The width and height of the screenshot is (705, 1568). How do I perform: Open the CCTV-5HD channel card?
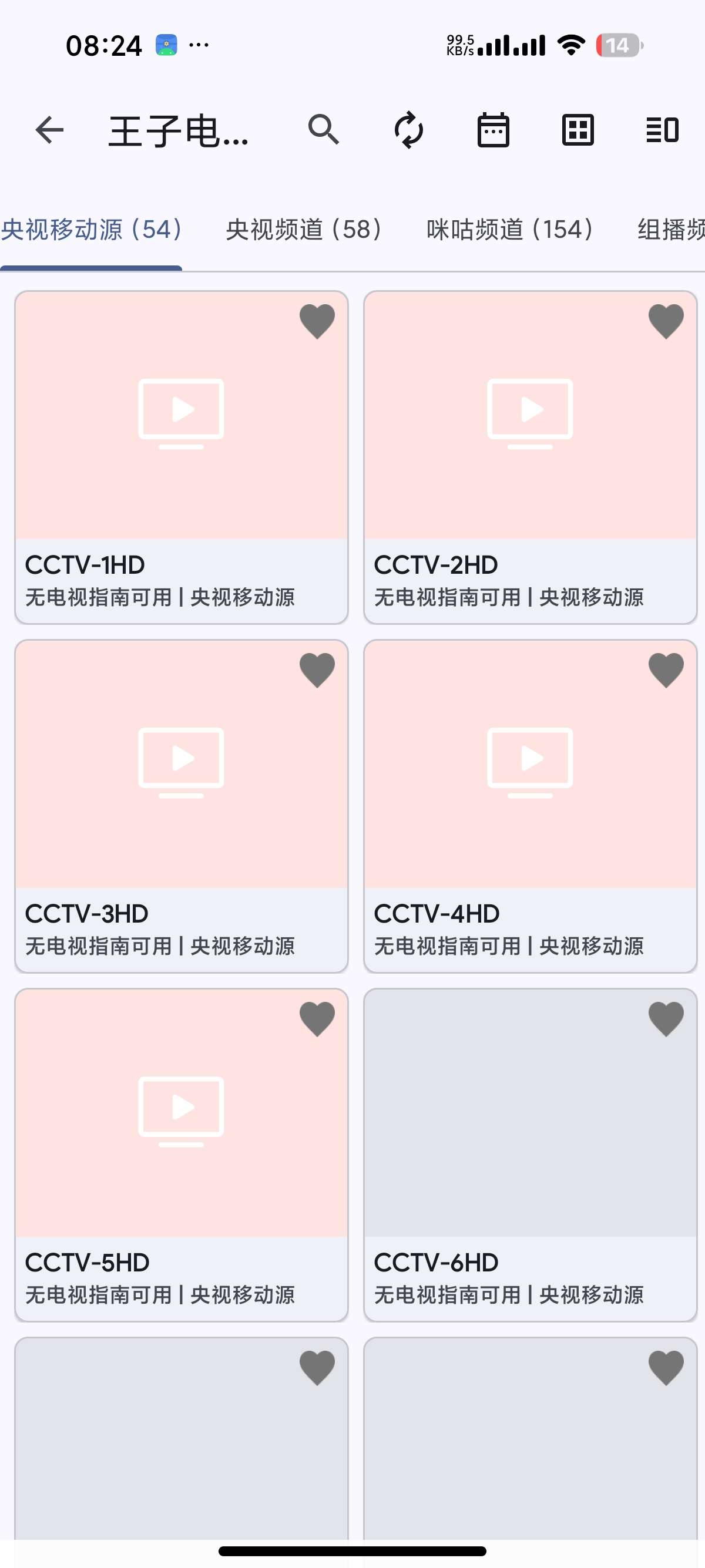pos(182,1155)
